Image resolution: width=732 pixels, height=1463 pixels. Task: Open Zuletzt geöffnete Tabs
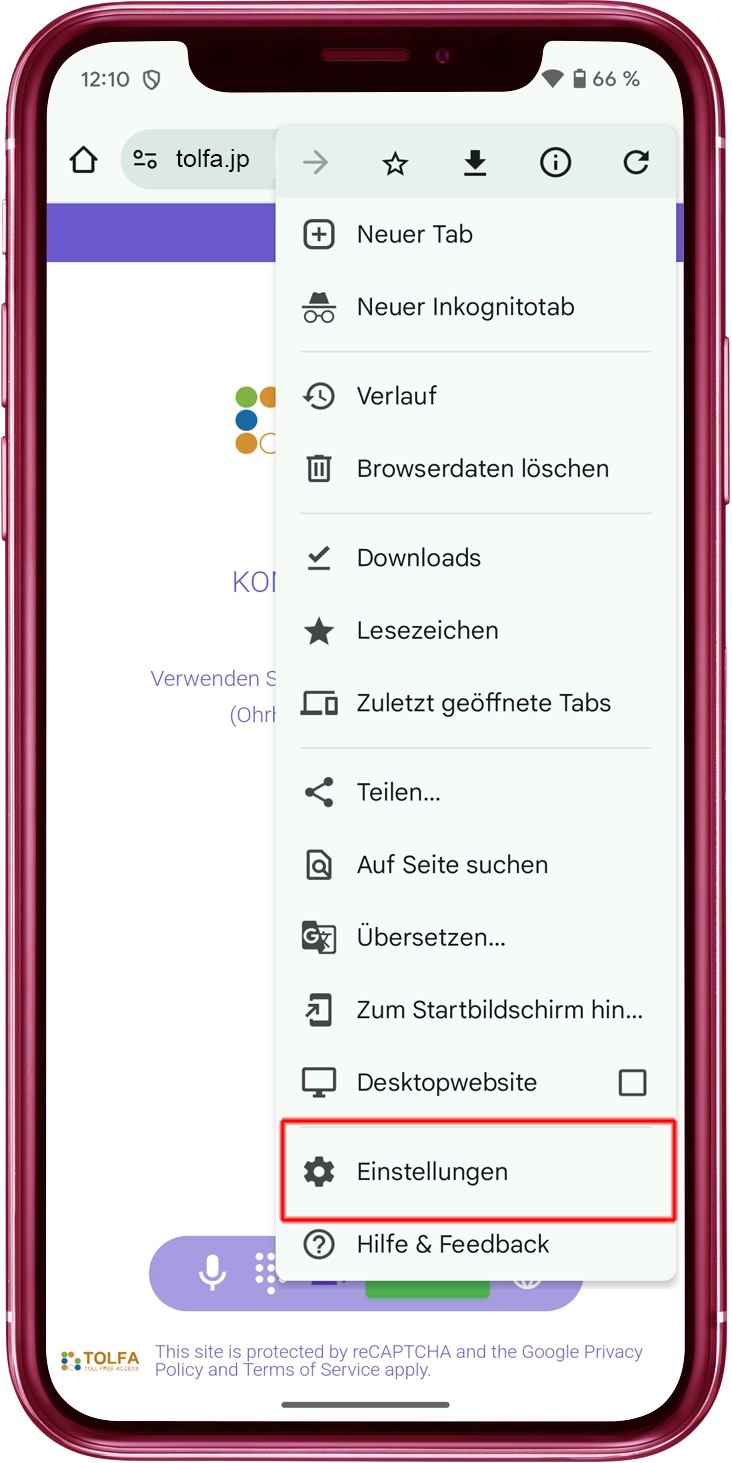click(x=483, y=703)
